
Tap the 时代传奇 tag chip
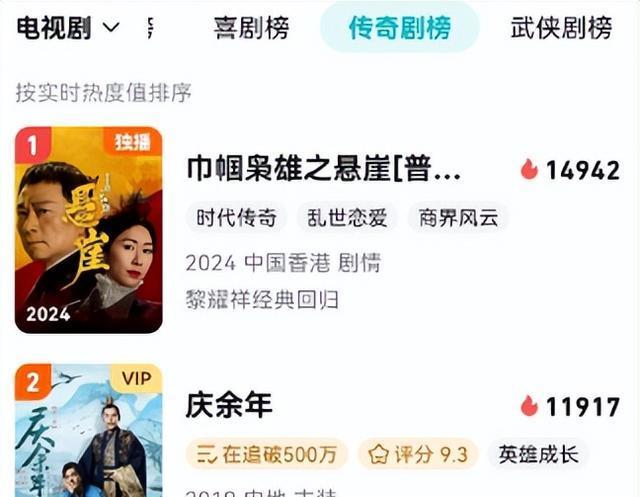236,218
